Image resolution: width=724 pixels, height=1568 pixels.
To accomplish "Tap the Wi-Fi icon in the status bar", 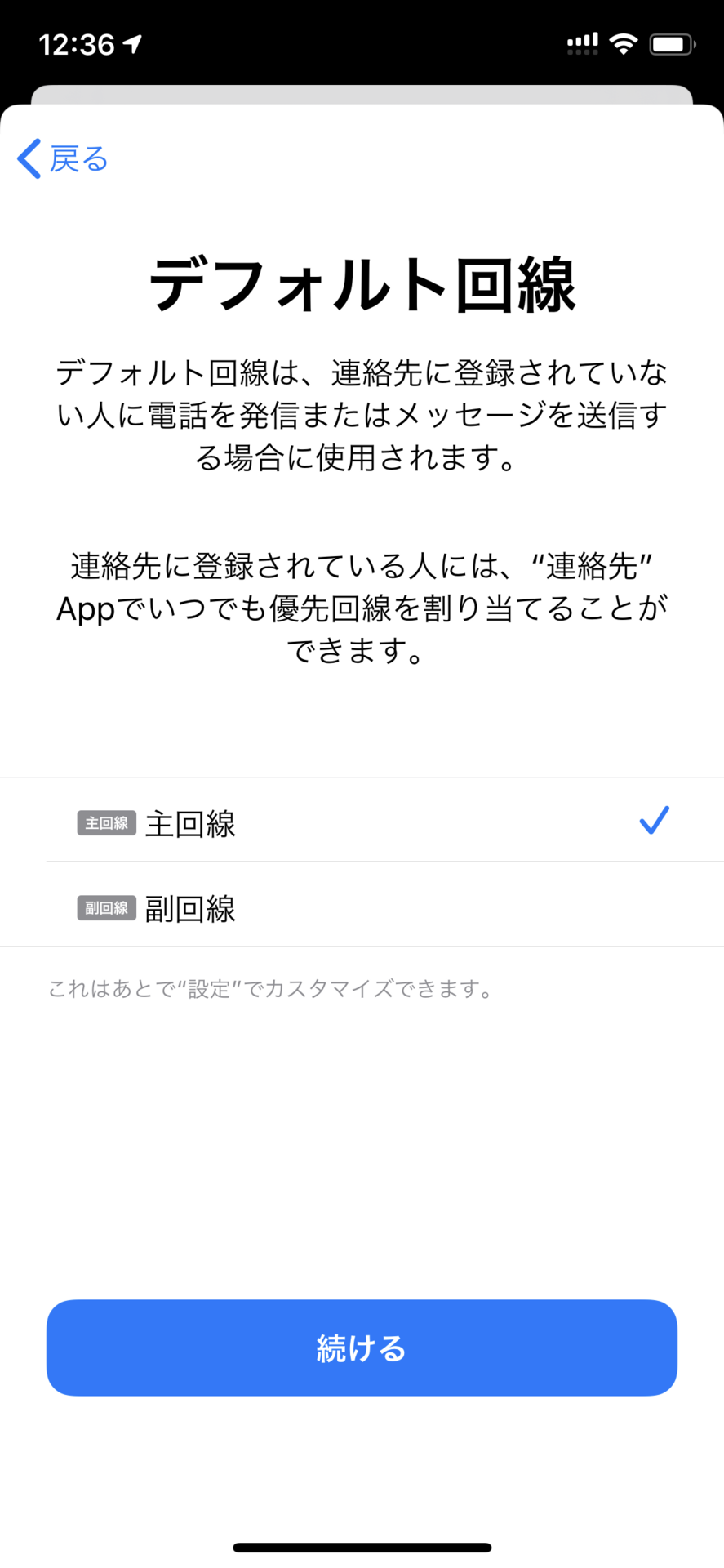I will pyautogui.click(x=624, y=43).
